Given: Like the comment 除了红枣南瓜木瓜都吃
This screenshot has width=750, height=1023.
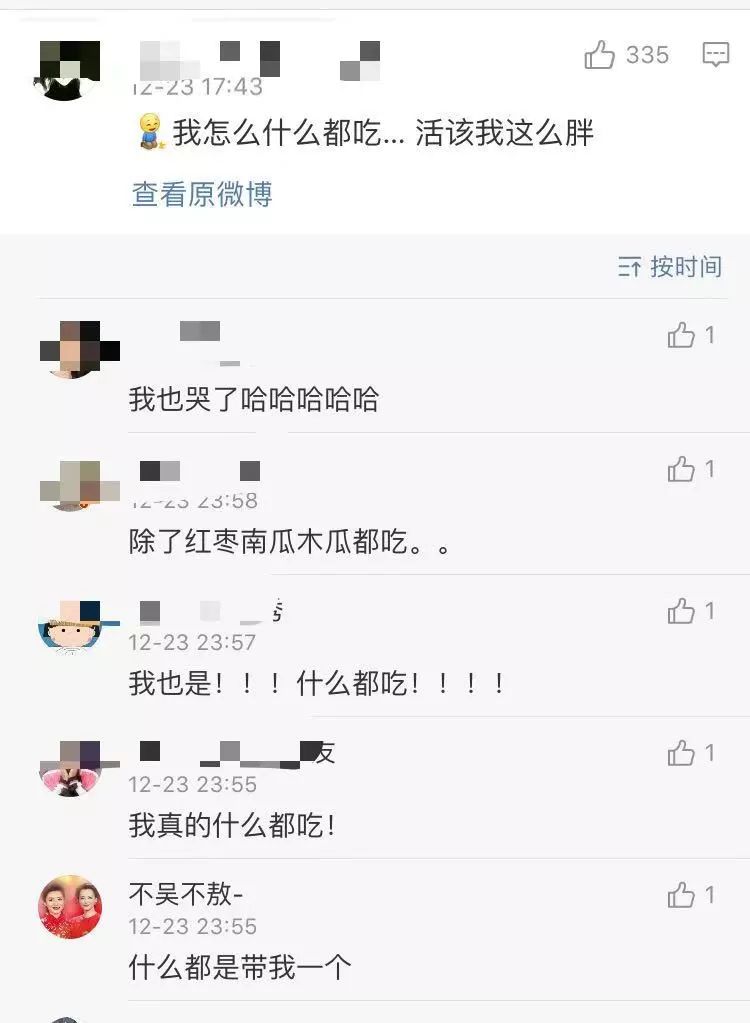Looking at the screenshot, I should 682,469.
